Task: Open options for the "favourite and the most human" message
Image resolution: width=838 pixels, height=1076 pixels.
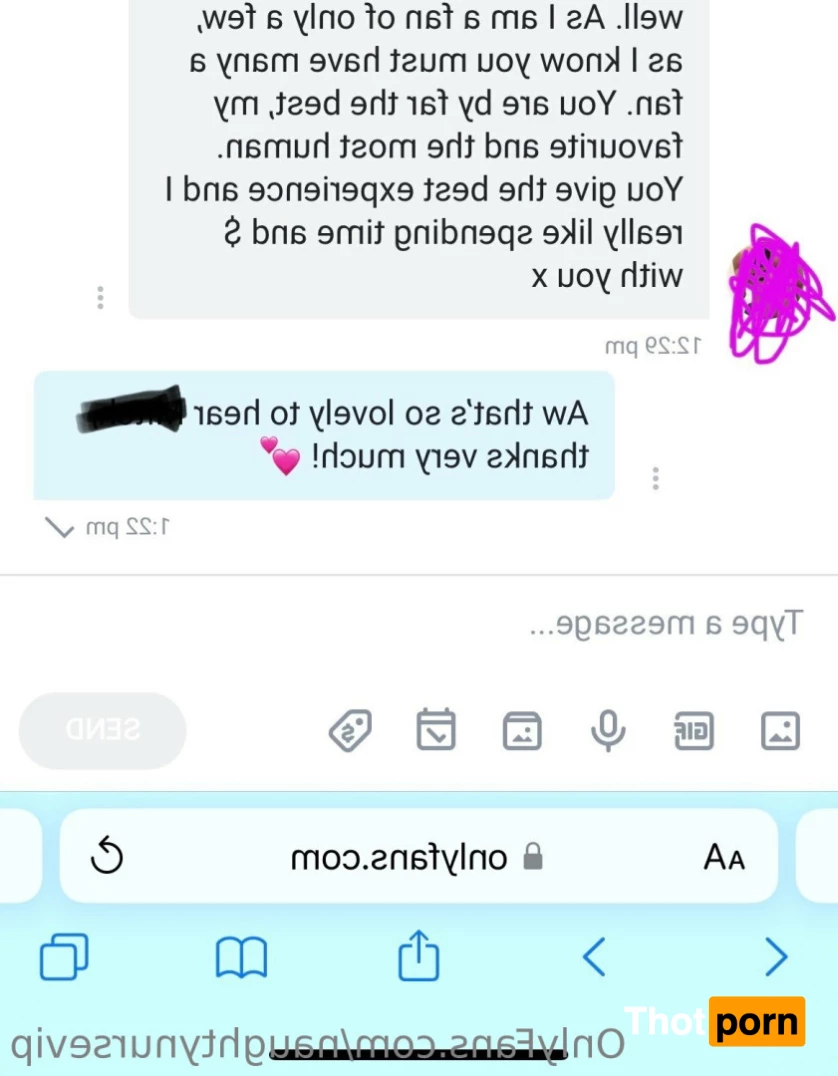Action: pos(99,298)
